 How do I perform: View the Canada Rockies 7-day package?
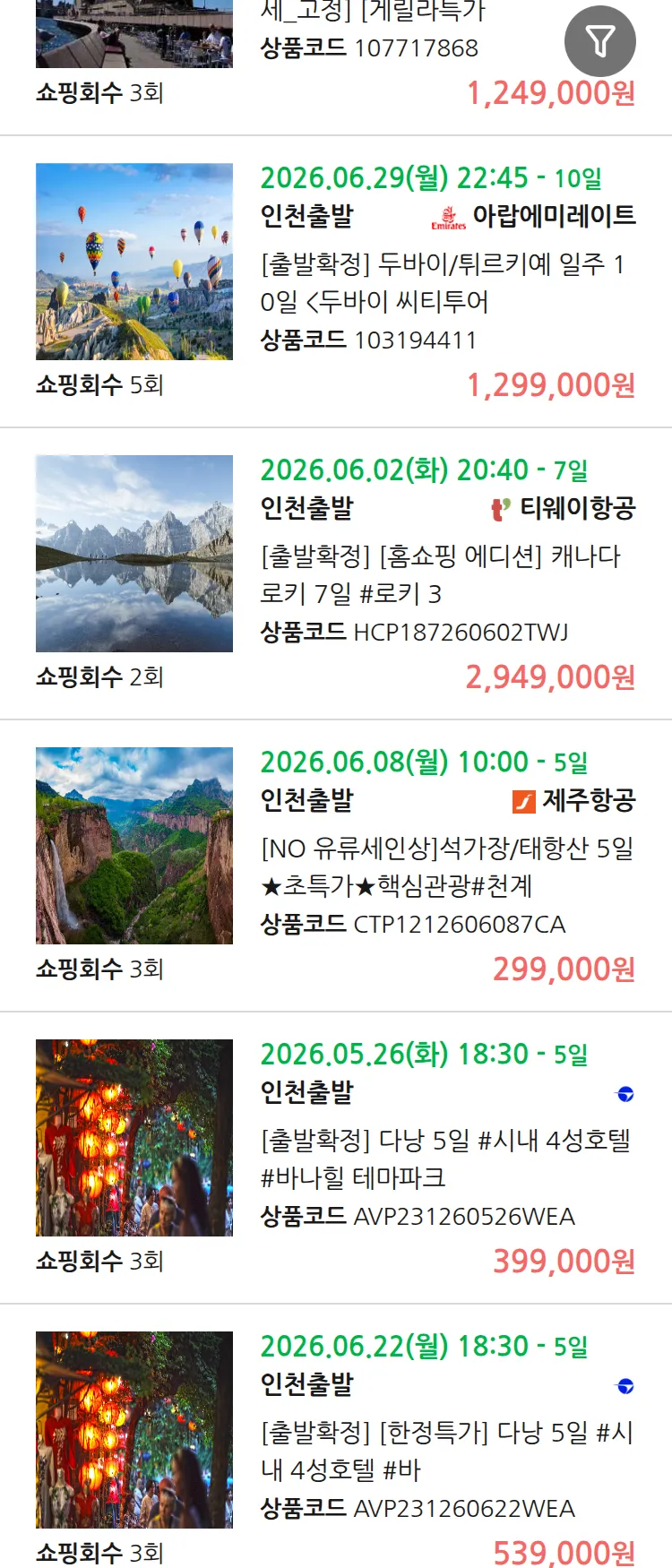pyautogui.click(x=336, y=574)
